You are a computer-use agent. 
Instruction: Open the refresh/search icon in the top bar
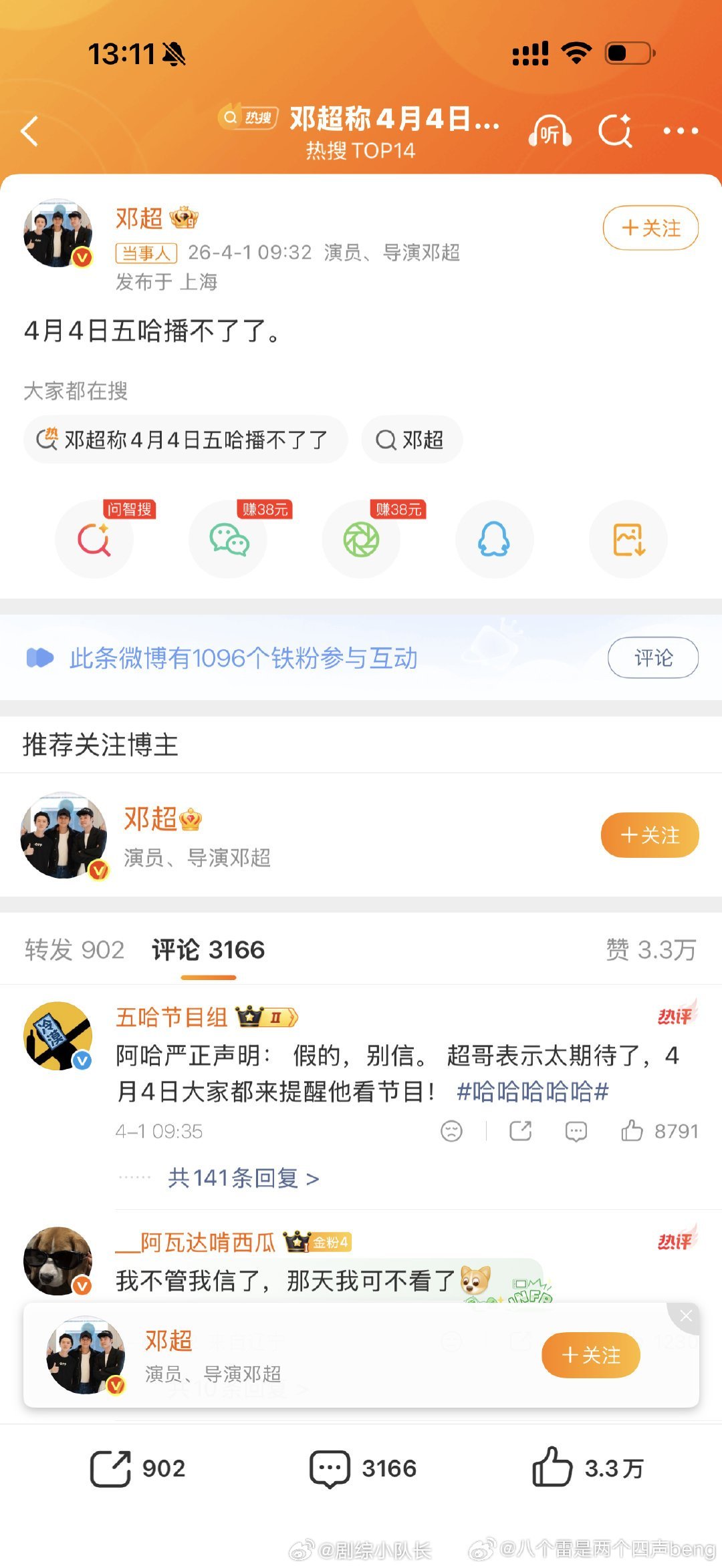[x=616, y=131]
